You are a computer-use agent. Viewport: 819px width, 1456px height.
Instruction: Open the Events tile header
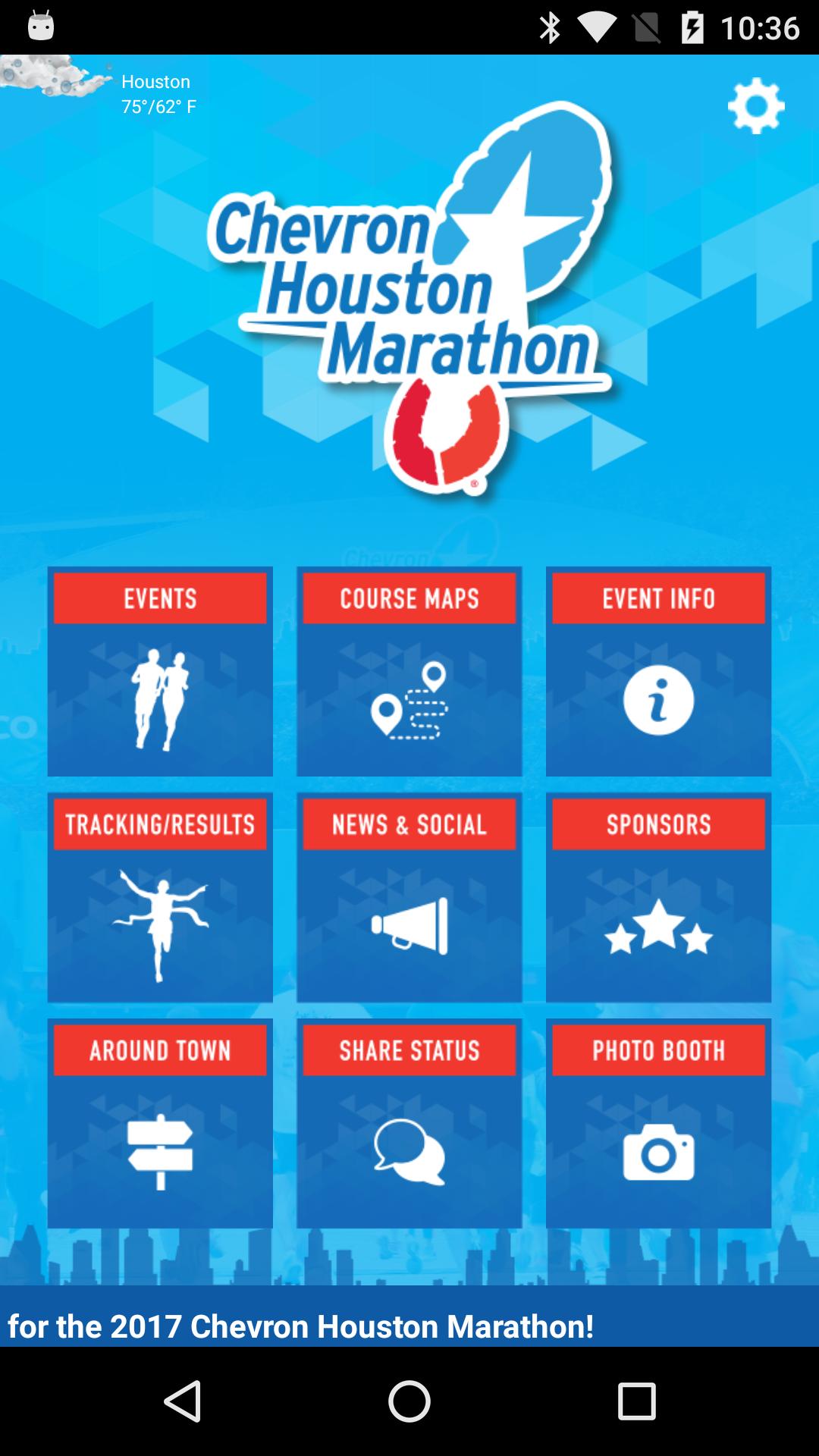pyautogui.click(x=160, y=598)
